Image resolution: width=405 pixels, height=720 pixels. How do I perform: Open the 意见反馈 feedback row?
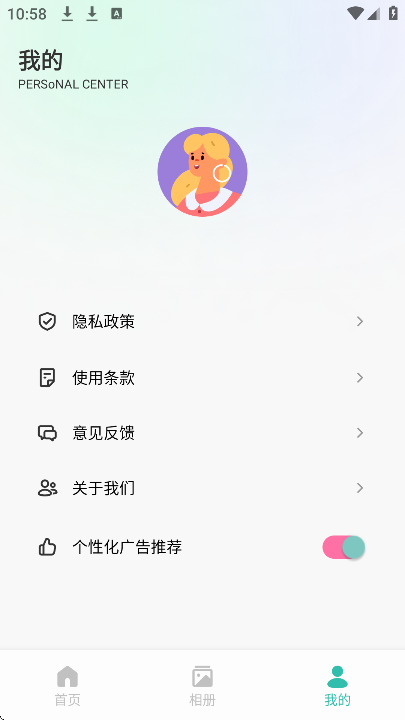pyautogui.click(x=202, y=433)
